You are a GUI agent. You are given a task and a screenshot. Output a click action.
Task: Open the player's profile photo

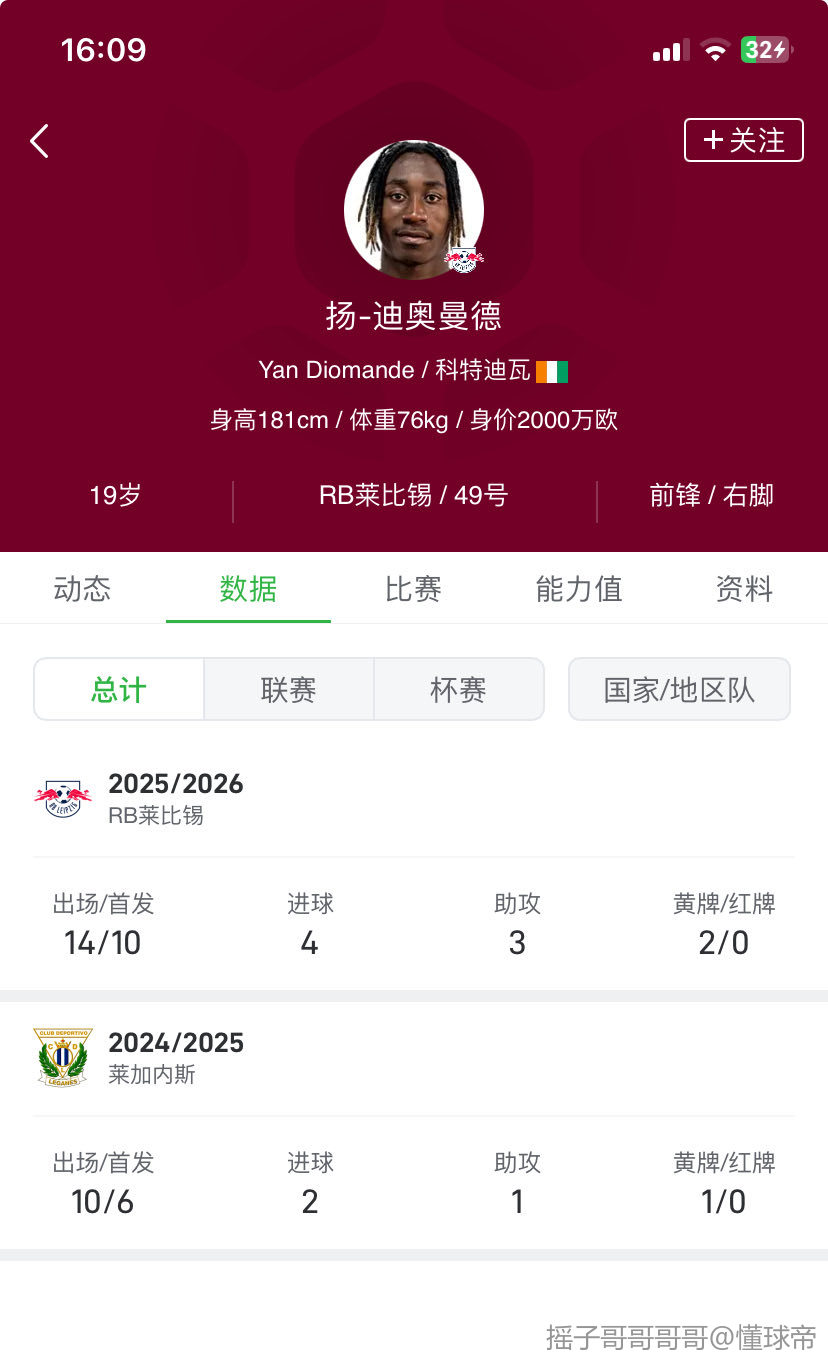click(414, 209)
